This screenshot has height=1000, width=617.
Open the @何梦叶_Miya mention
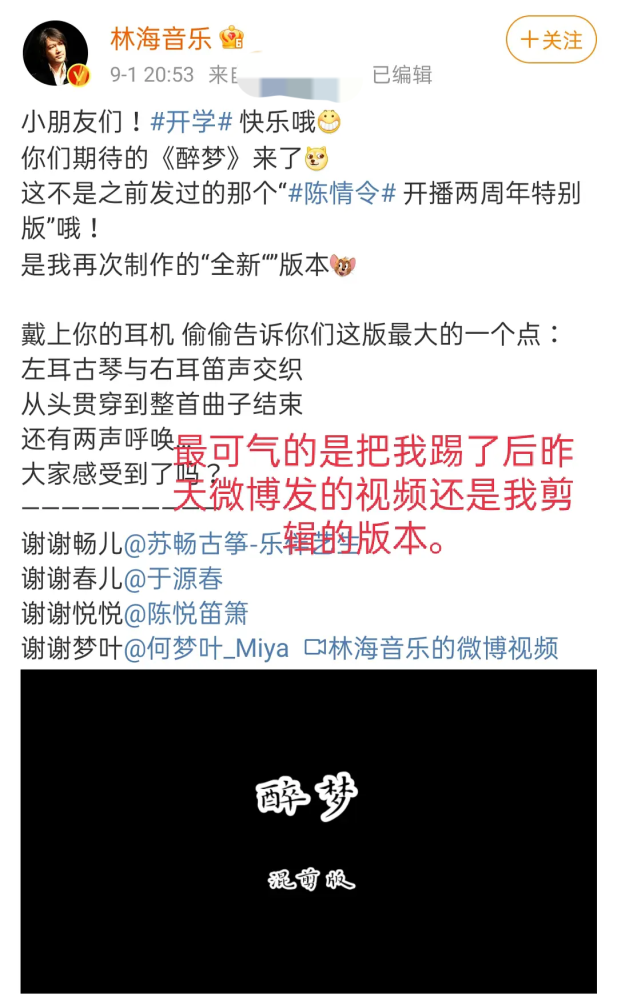tap(206, 649)
